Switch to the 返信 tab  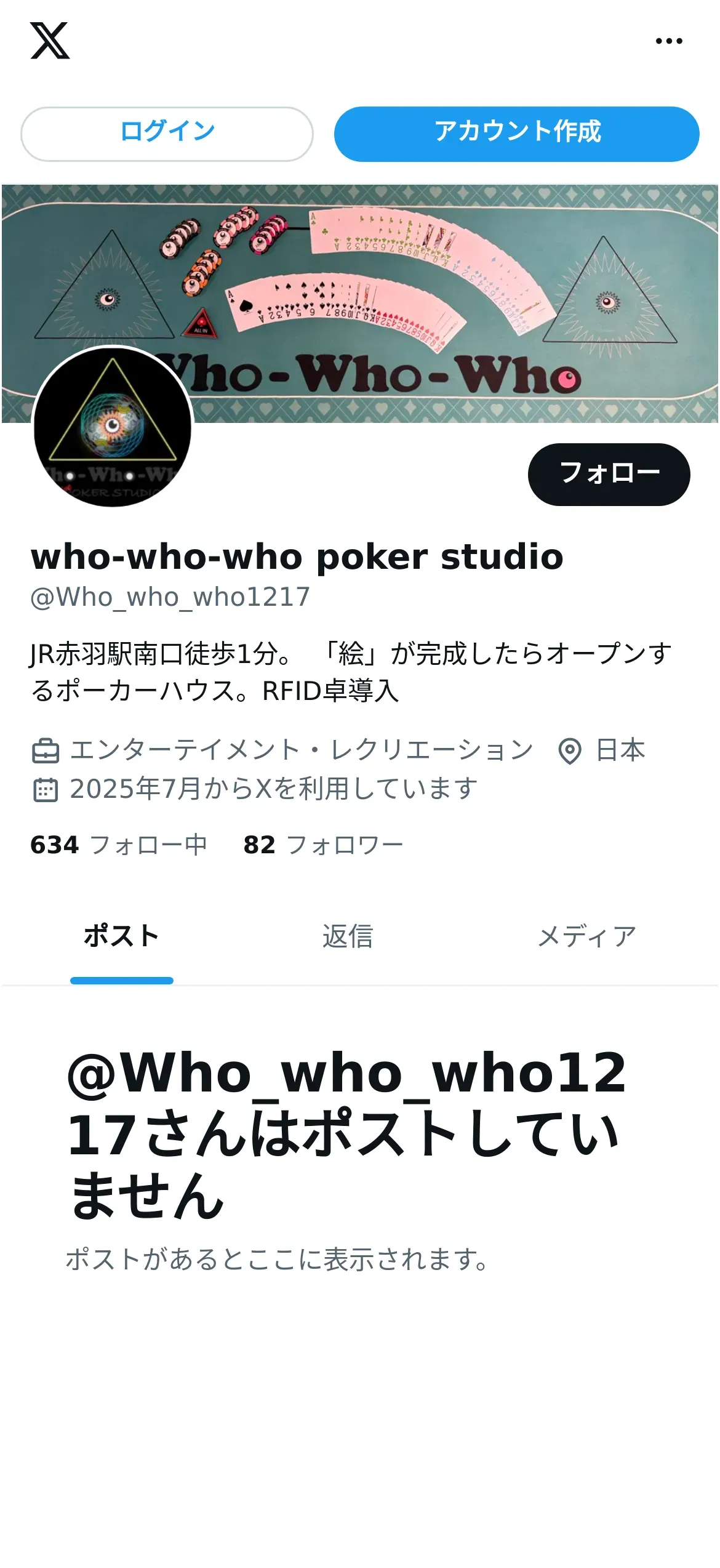pos(348,936)
